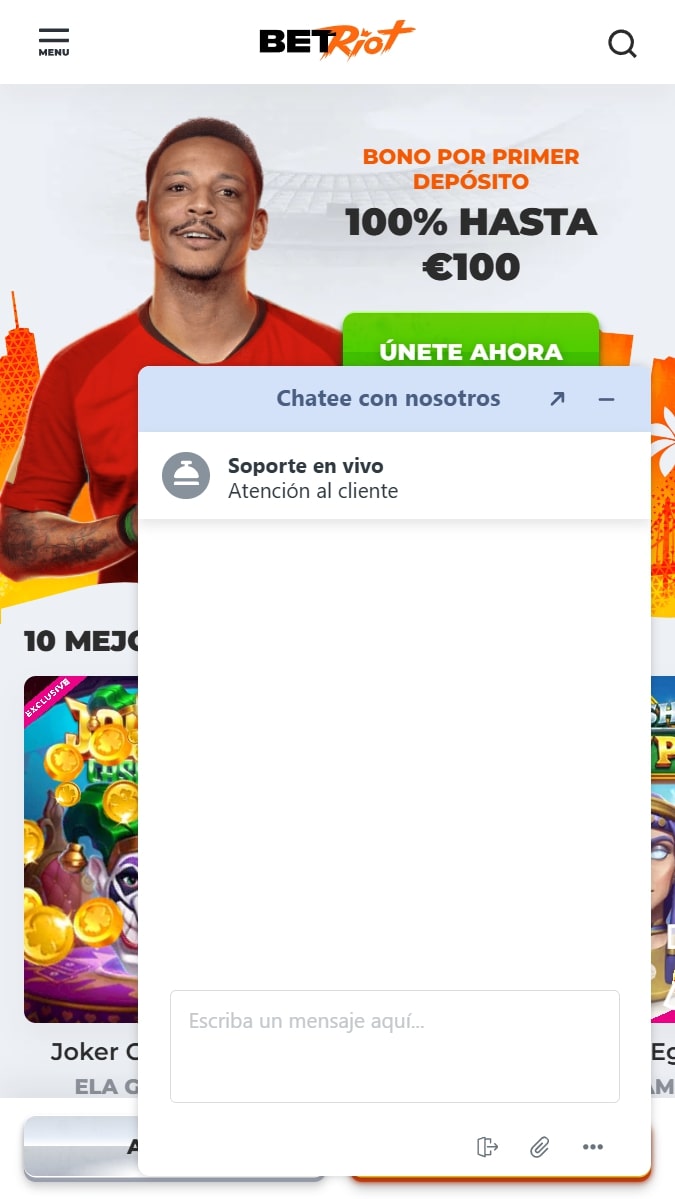
Task: Open the Joker game thumbnail
Action: [81, 849]
